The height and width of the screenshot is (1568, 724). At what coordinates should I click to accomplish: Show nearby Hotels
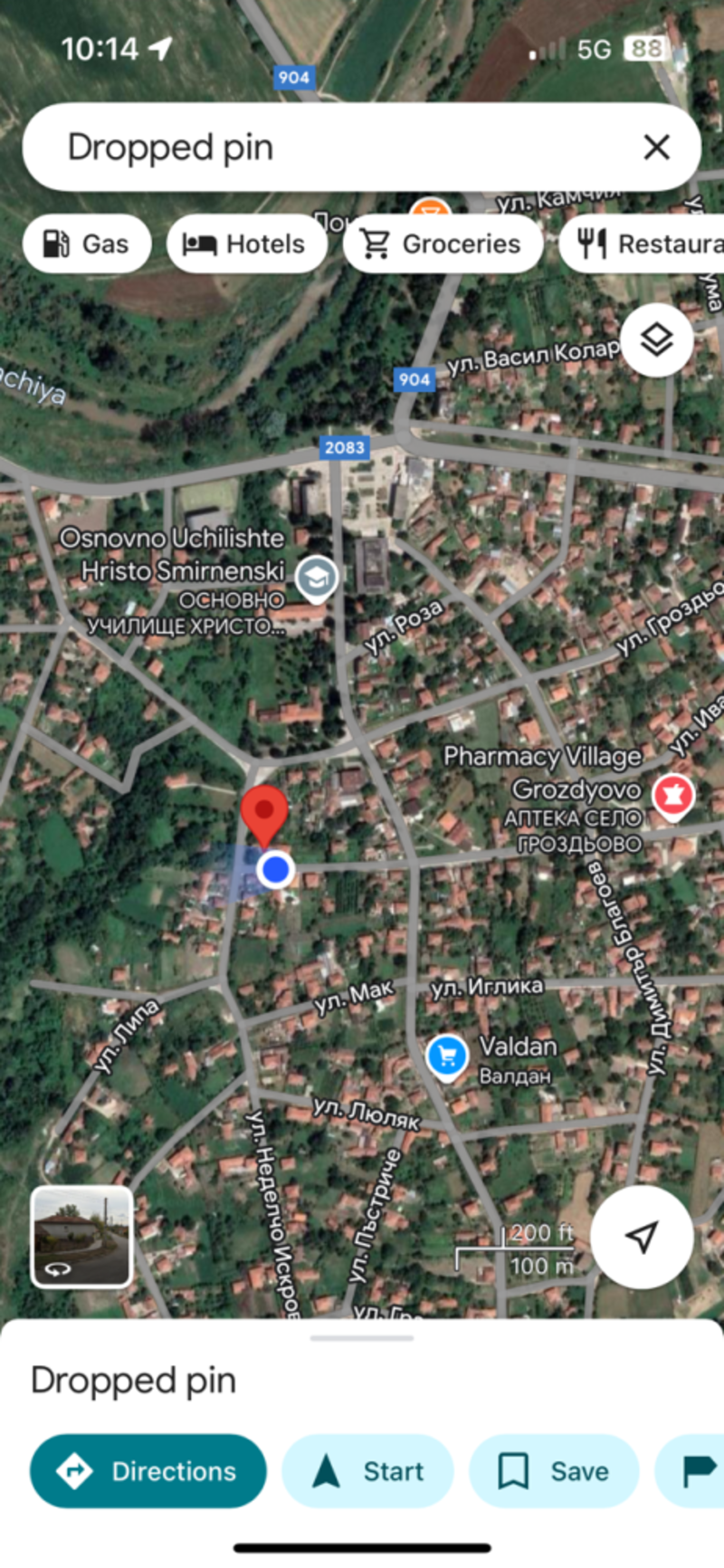tap(246, 244)
